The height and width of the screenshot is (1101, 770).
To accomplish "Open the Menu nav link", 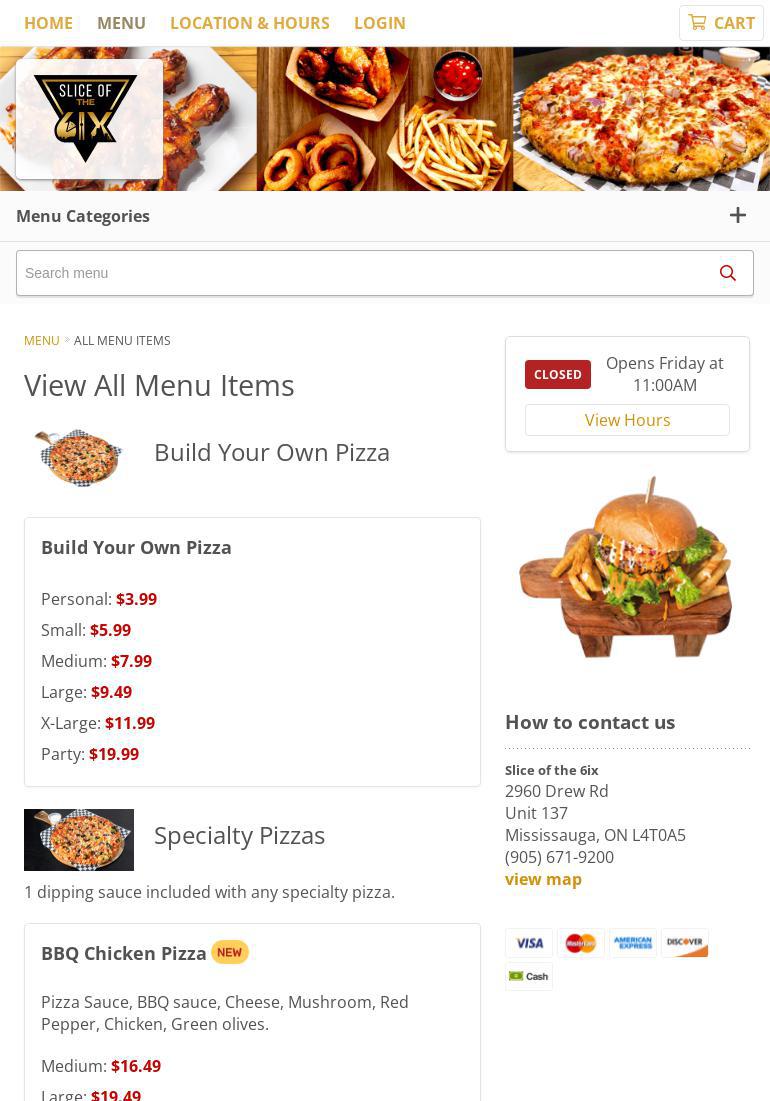I will (x=121, y=23).
